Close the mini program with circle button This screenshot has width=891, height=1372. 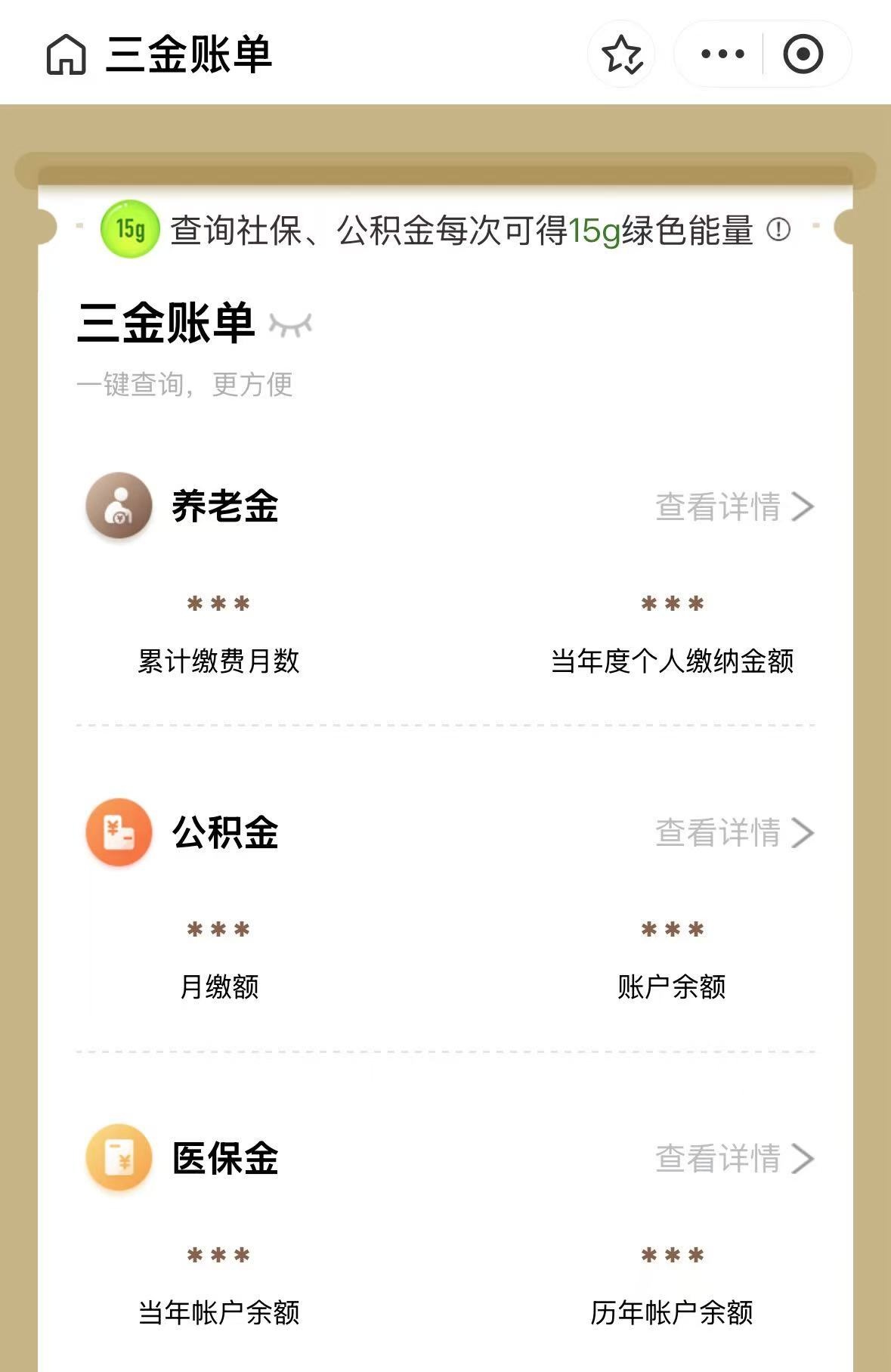pos(803,54)
